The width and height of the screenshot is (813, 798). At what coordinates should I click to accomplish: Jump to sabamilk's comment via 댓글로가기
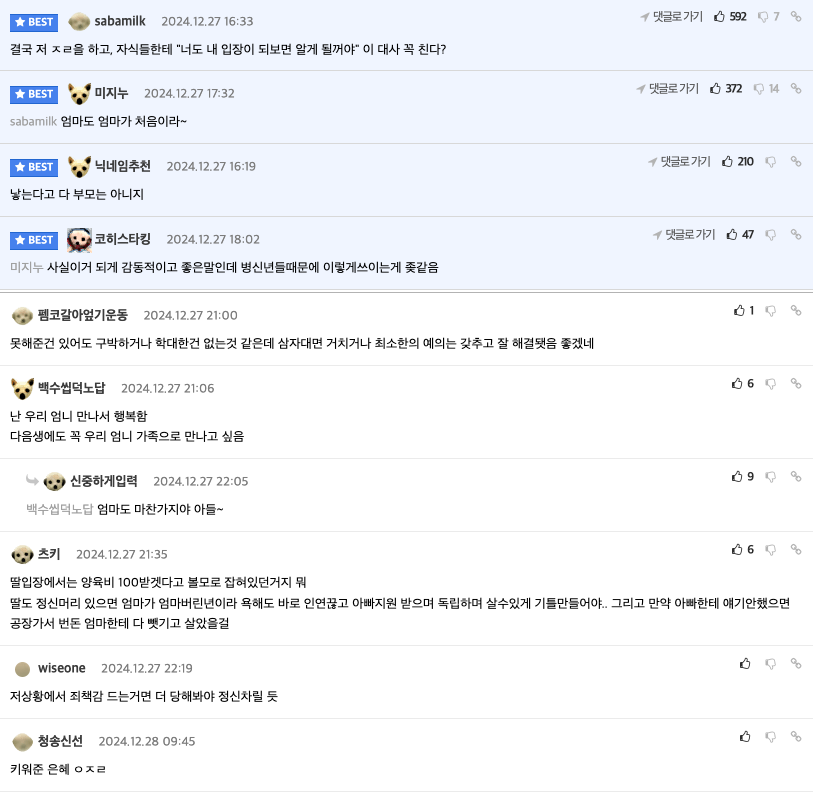671,17
